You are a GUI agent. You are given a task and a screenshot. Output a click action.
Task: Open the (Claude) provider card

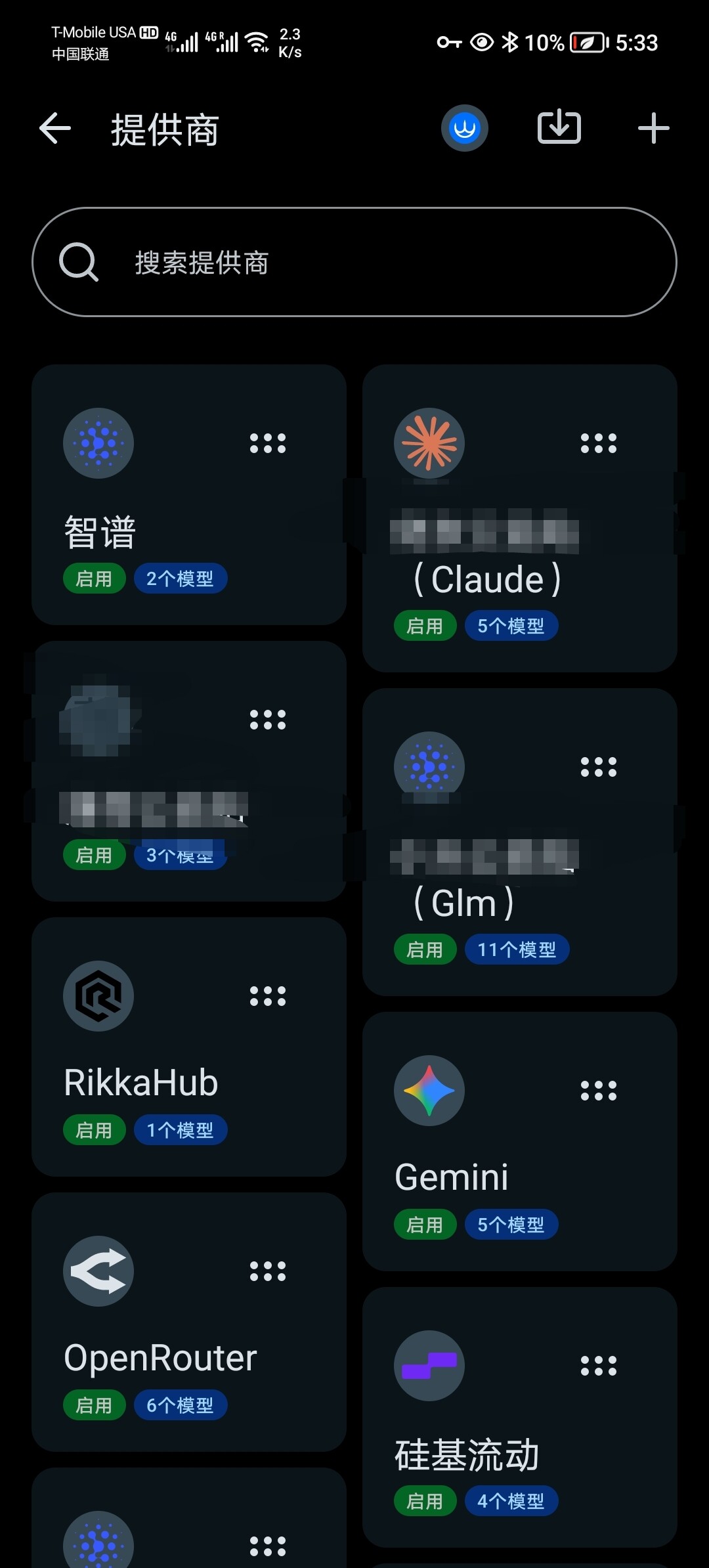pos(520,518)
